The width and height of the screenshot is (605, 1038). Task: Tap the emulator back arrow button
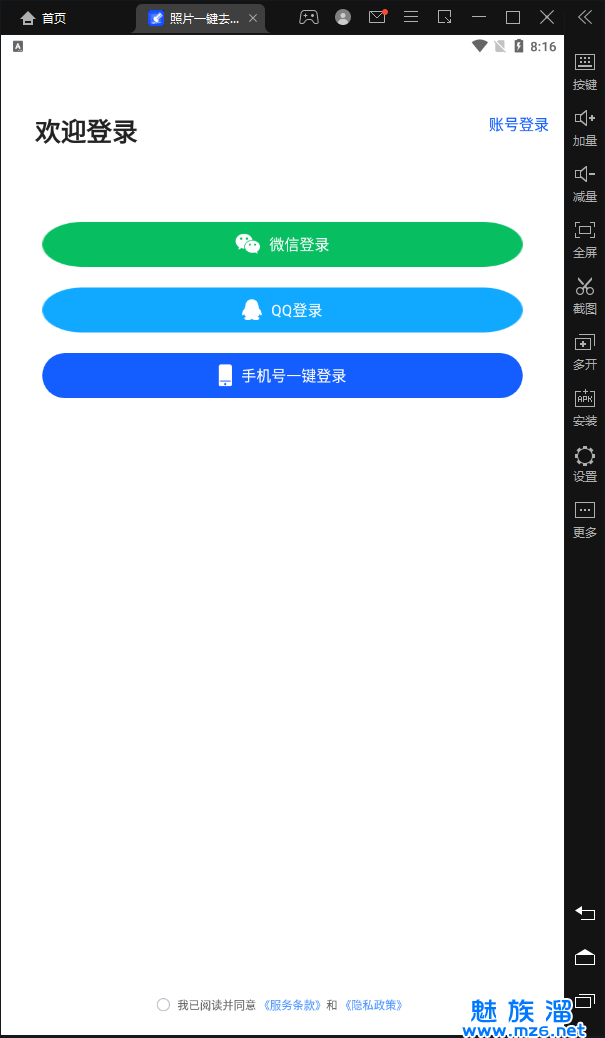tap(585, 913)
